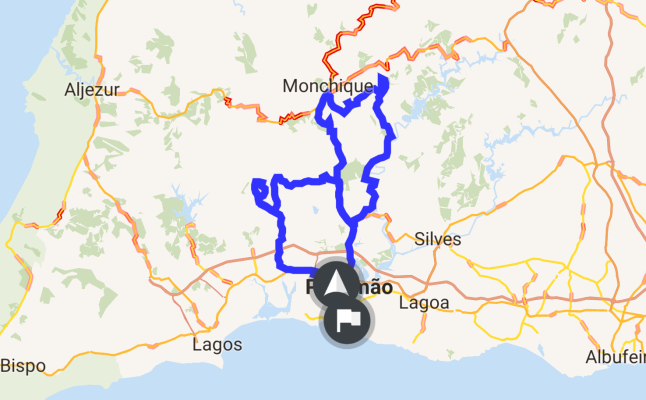646x400 pixels.
Task: Select the finish flag marker
Action: click(x=347, y=322)
